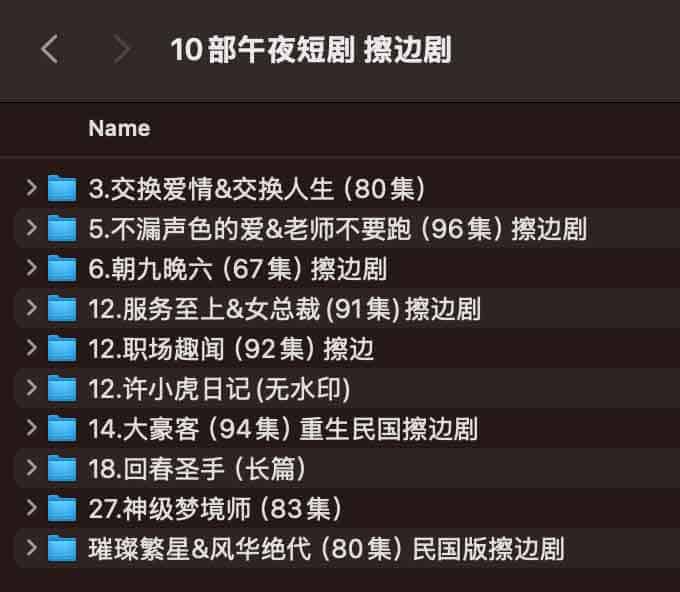Open folder 6.朝九晚六 (67集)
This screenshot has width=680, height=592.
click(x=237, y=268)
